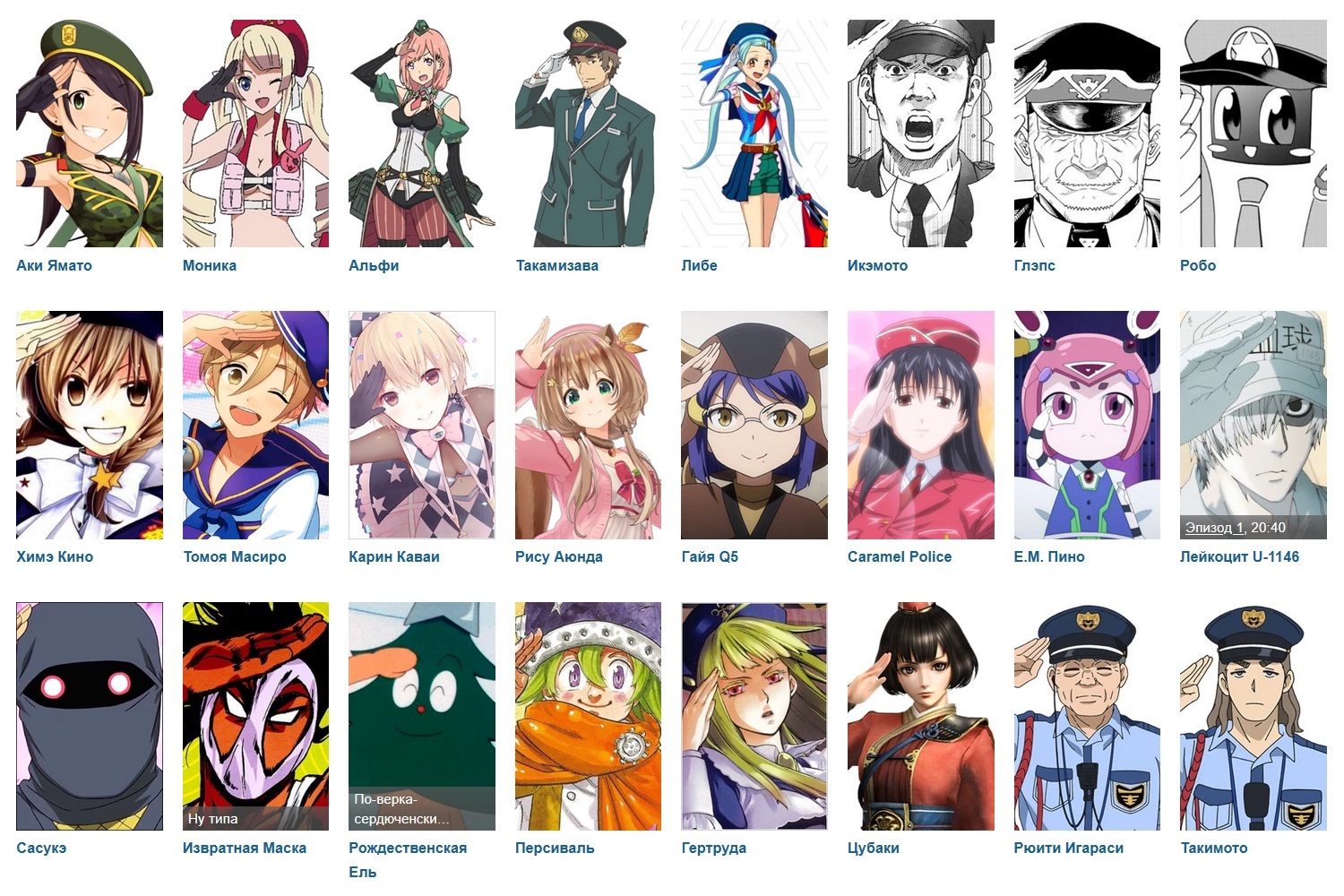
Task: Open the Рождественская Ель link
Action: tap(407, 848)
